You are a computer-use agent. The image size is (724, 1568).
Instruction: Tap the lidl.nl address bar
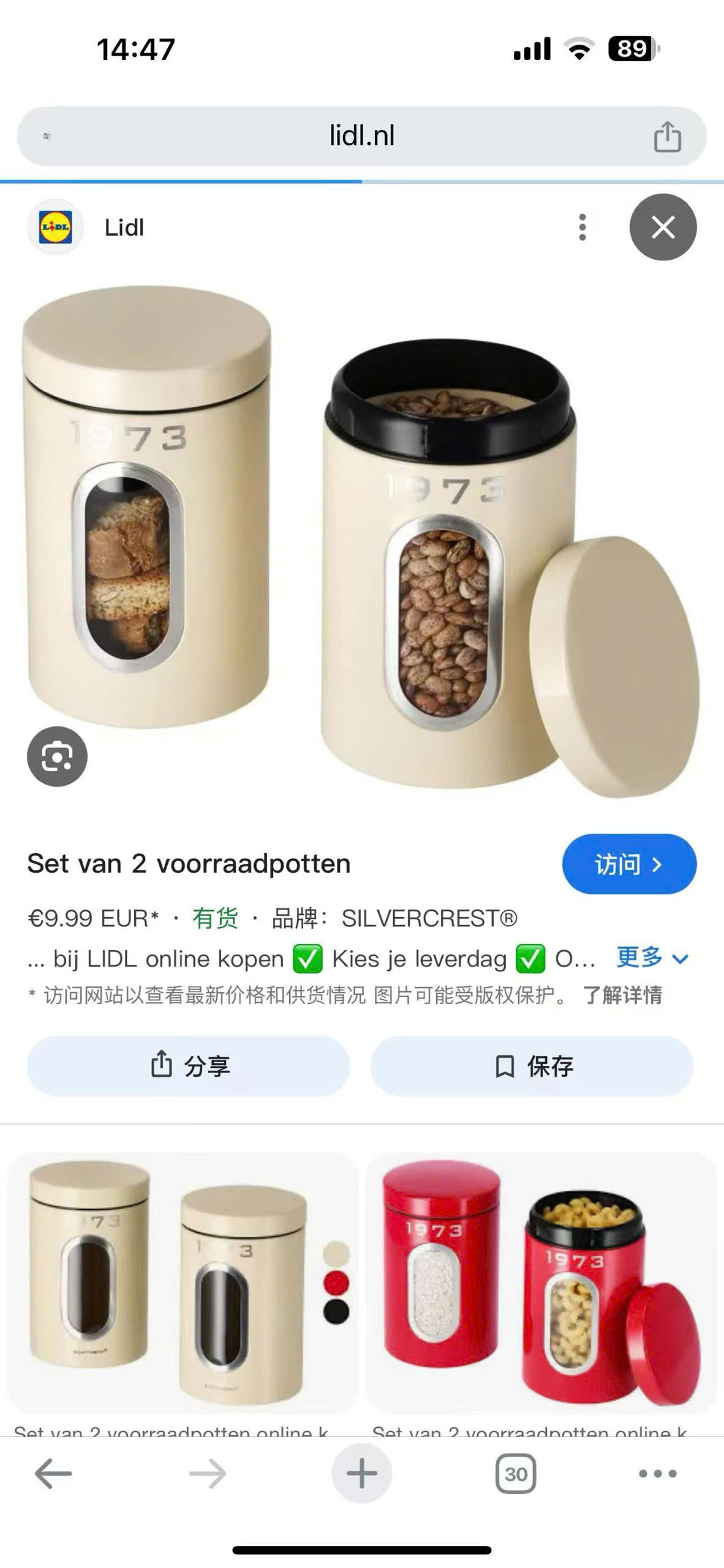pos(361,136)
